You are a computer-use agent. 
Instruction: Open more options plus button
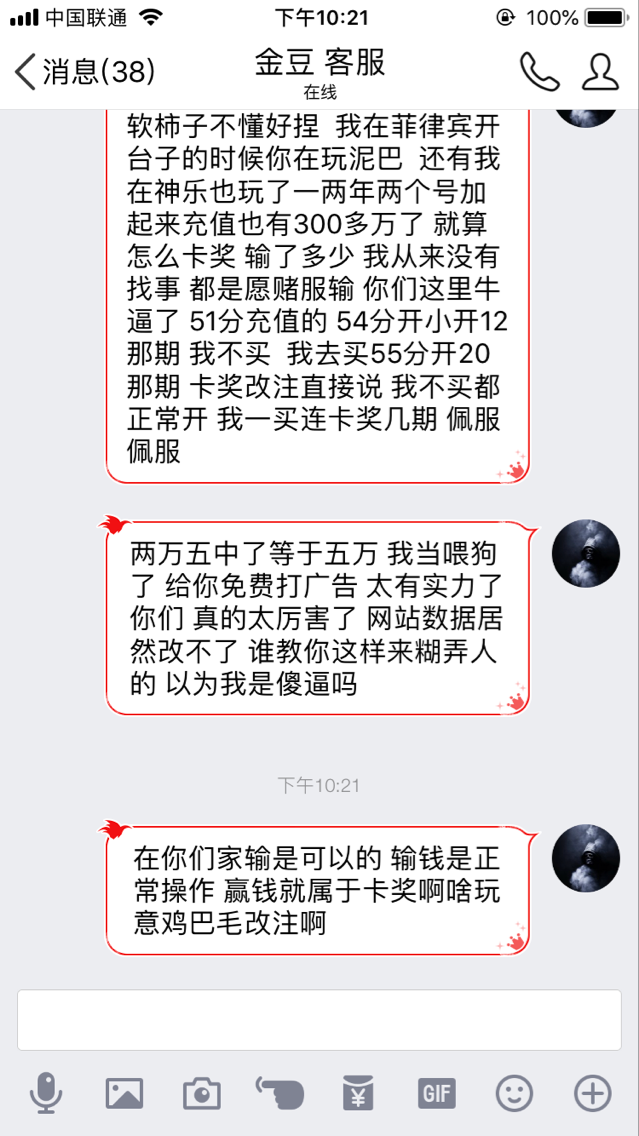(592, 1094)
